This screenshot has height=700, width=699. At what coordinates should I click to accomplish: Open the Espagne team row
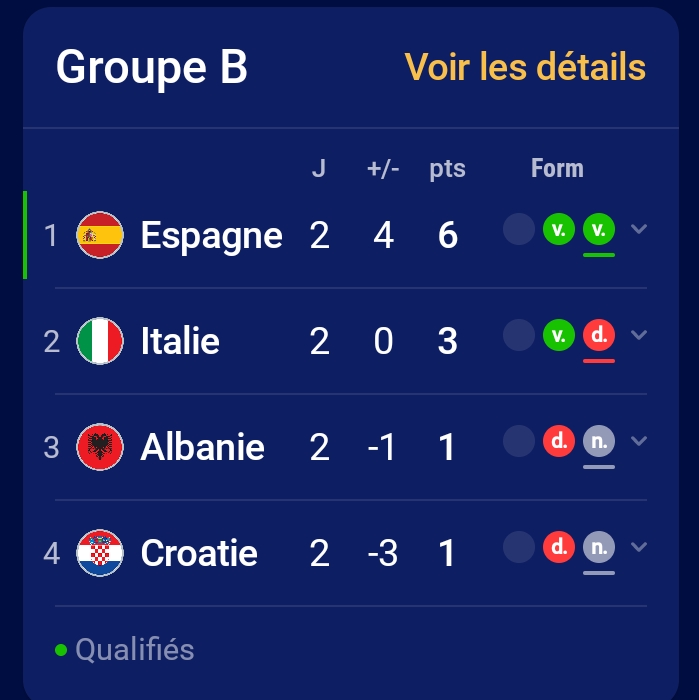click(x=211, y=236)
